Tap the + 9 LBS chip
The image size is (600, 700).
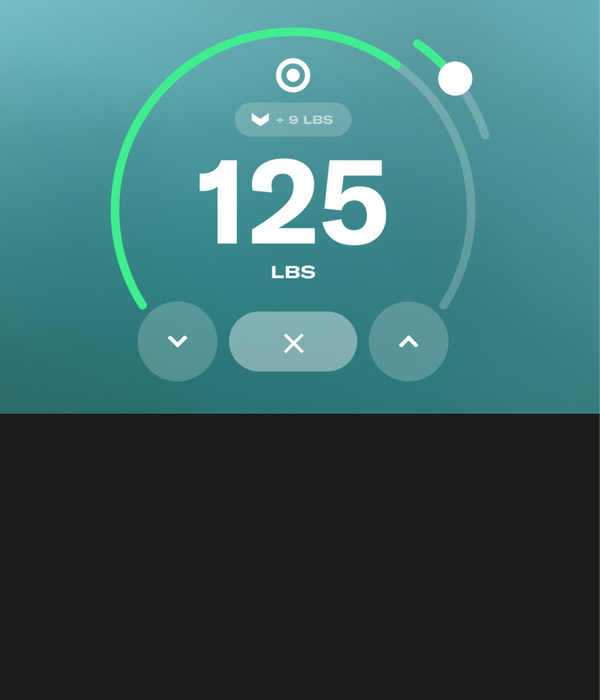pos(293,120)
